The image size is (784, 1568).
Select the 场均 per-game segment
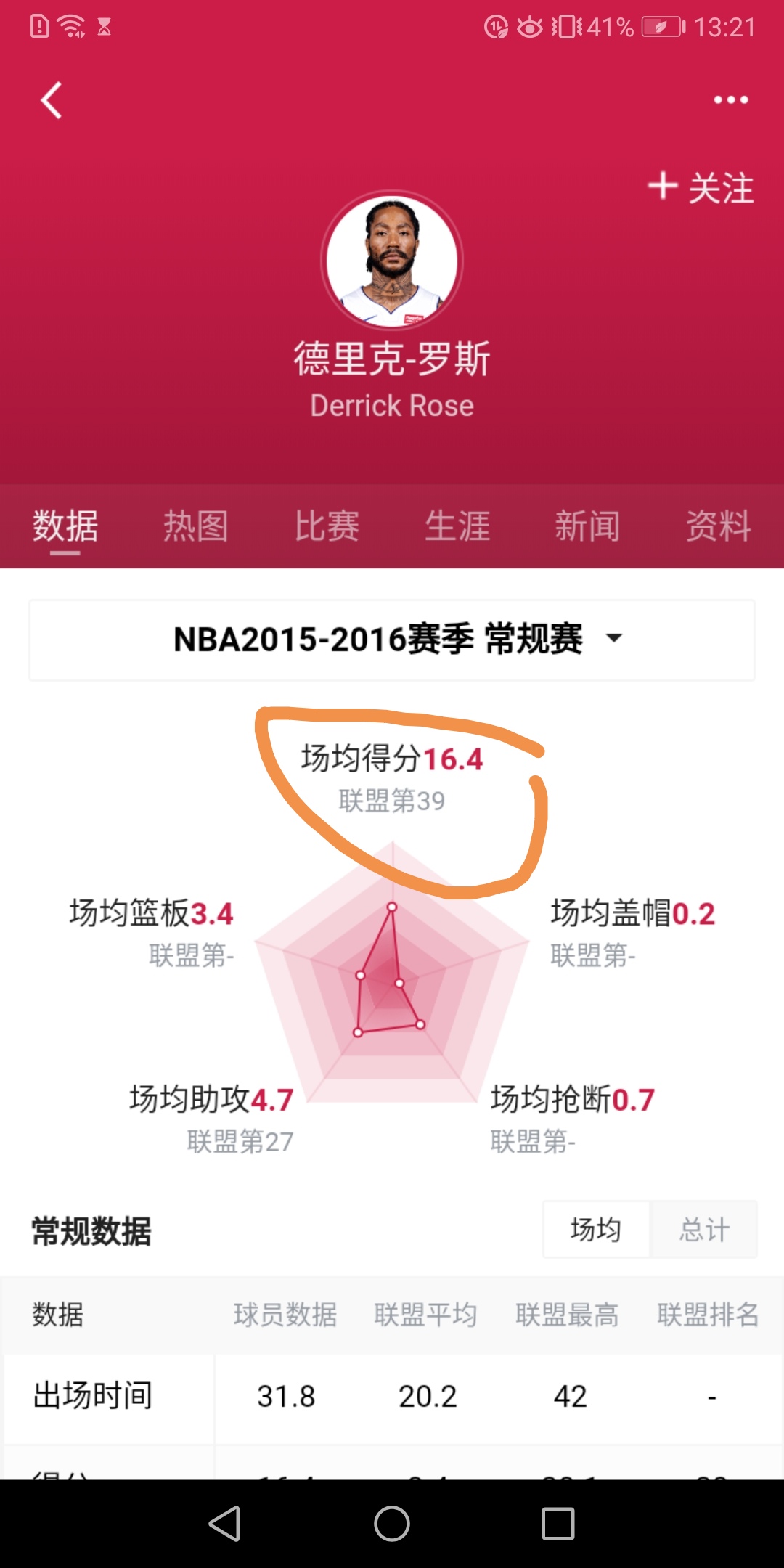coord(596,1230)
